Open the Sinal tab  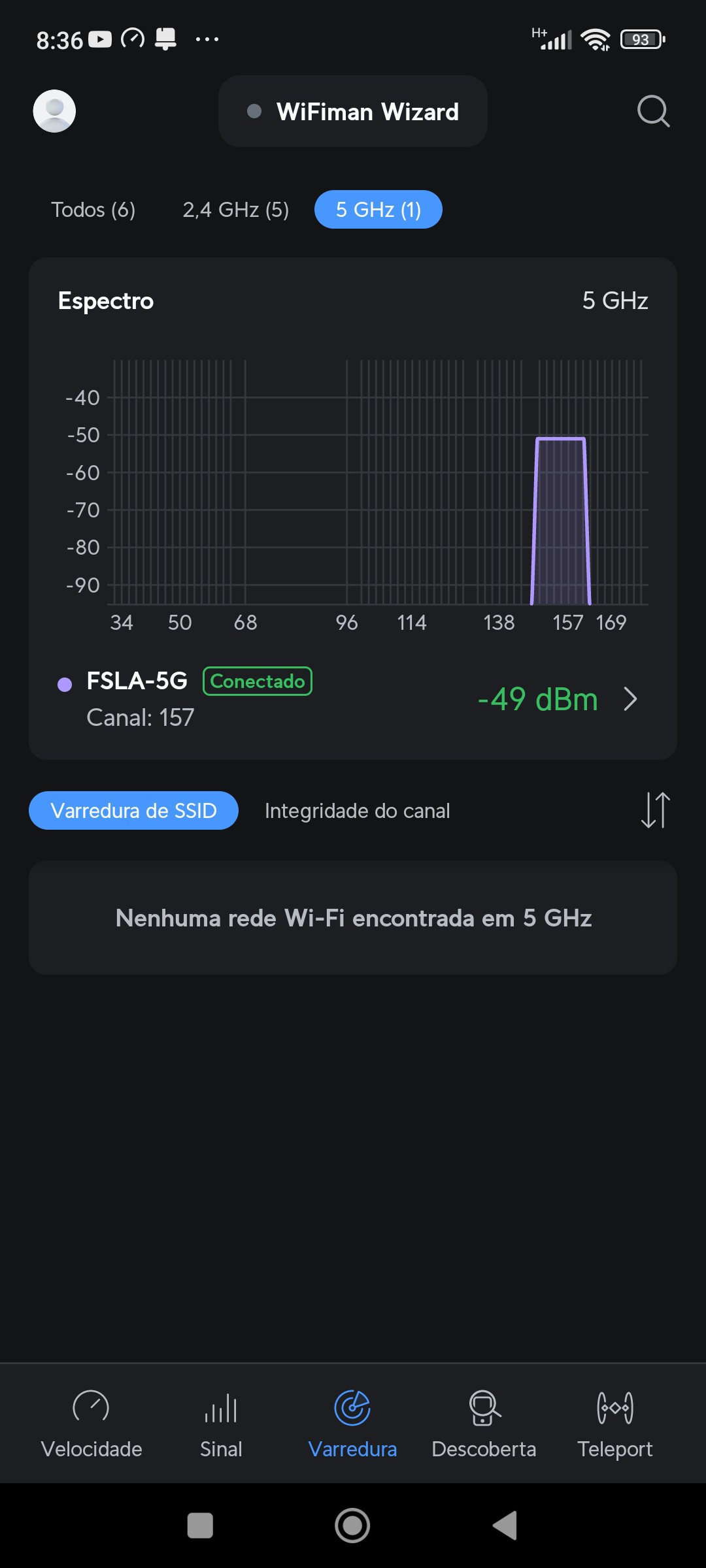221,1422
